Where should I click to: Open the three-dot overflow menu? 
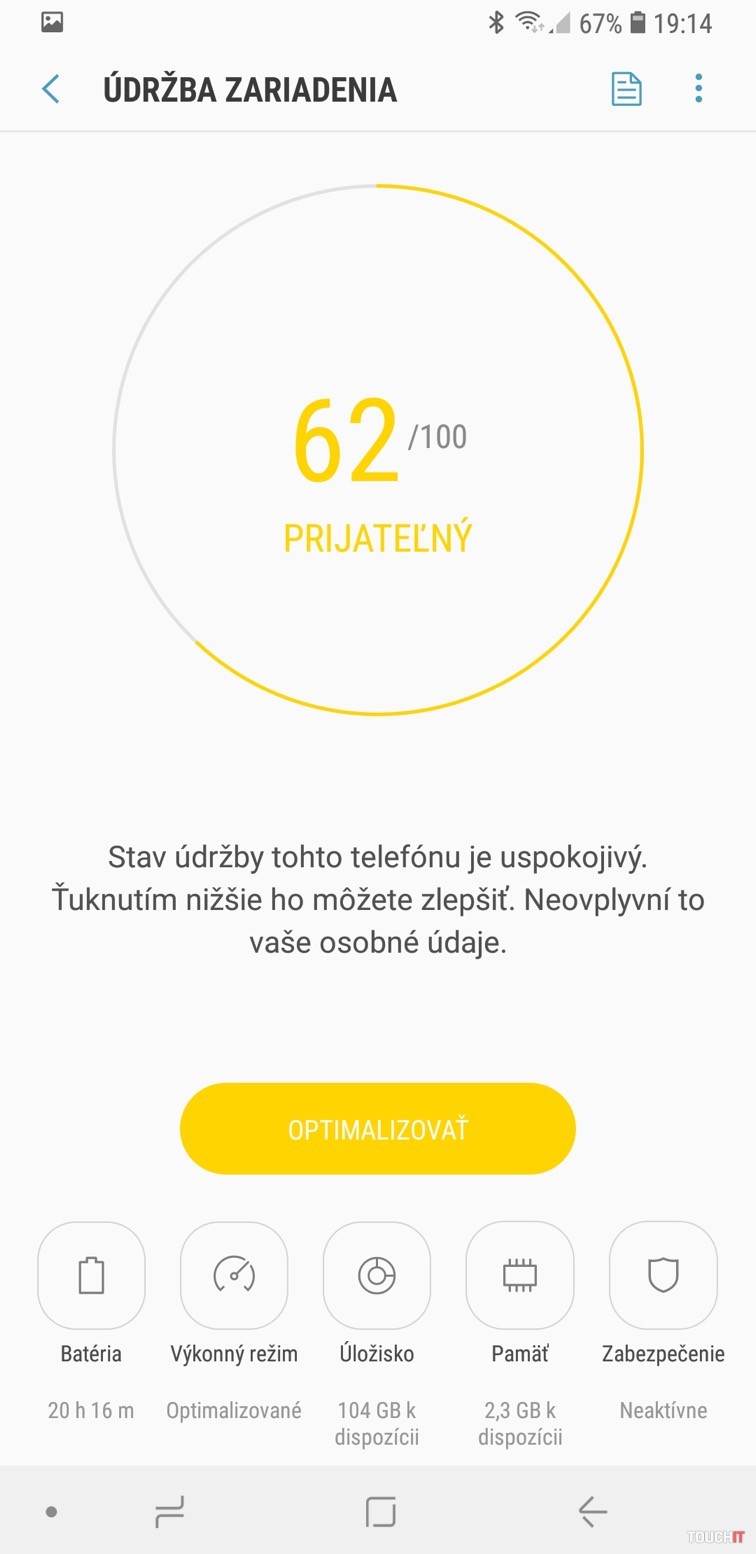click(x=698, y=89)
